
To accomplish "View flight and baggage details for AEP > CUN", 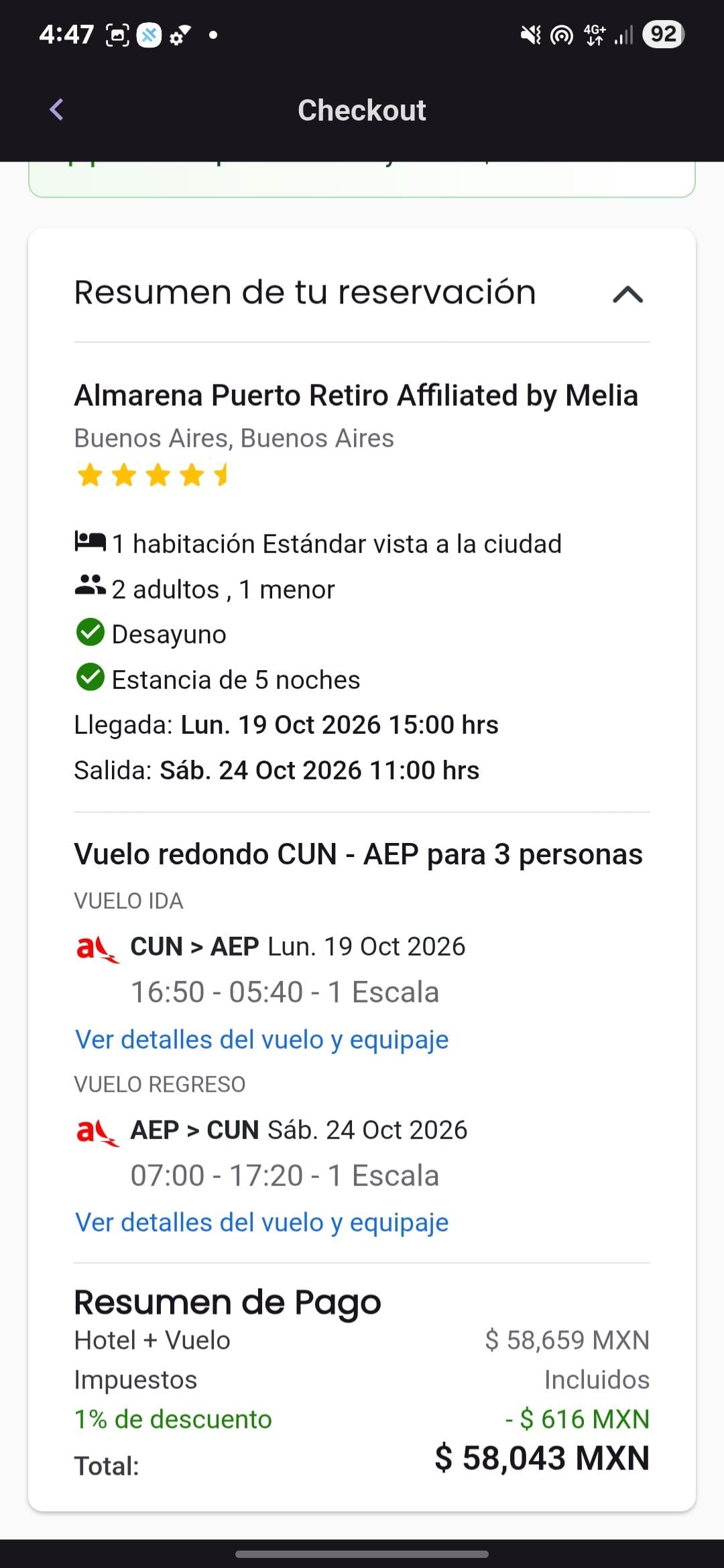I will (x=261, y=1222).
